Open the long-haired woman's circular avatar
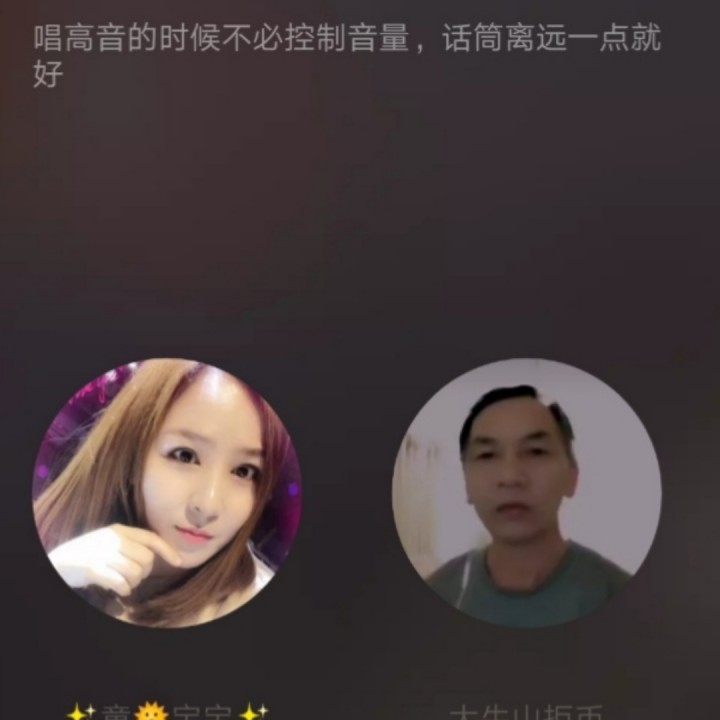 (167, 493)
